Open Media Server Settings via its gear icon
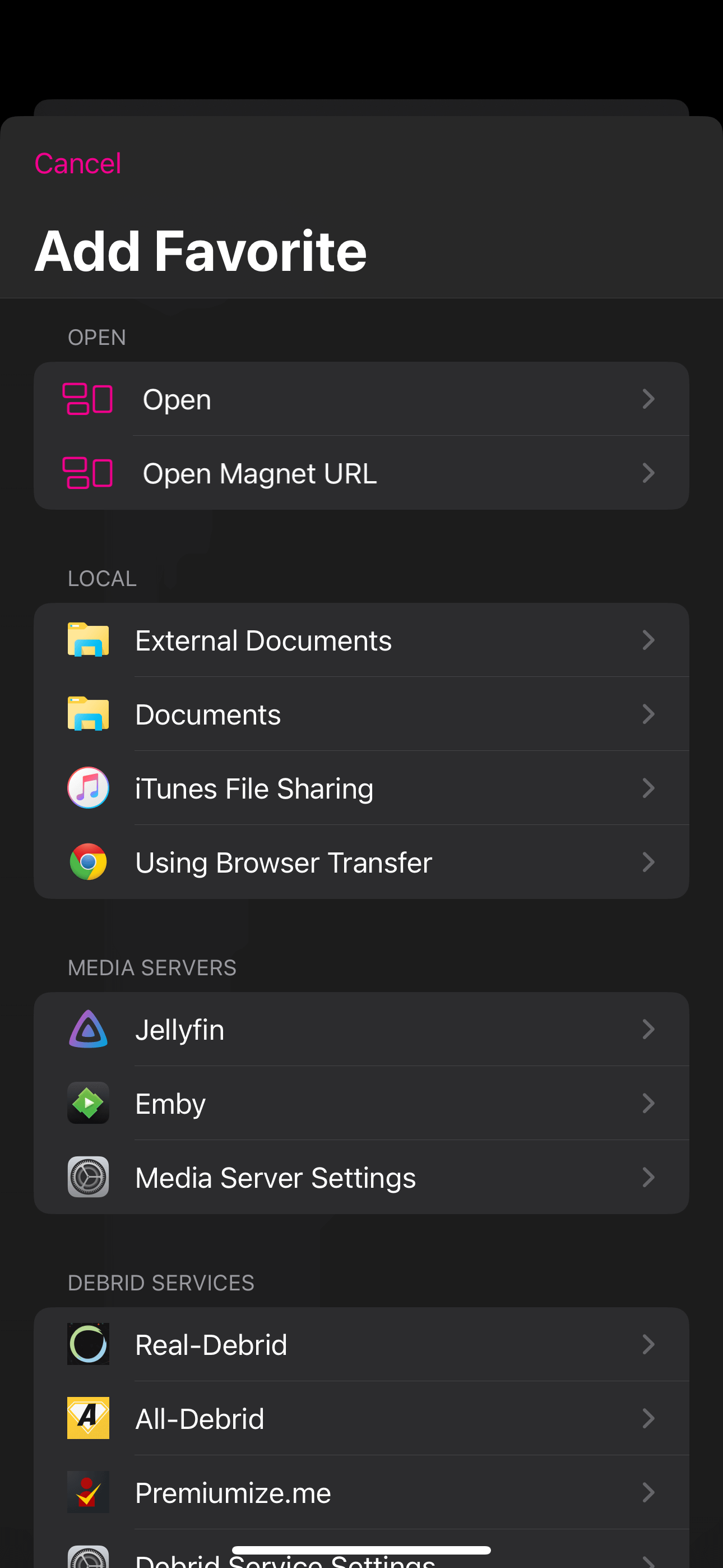This screenshot has width=723, height=1568. pos(88,1177)
